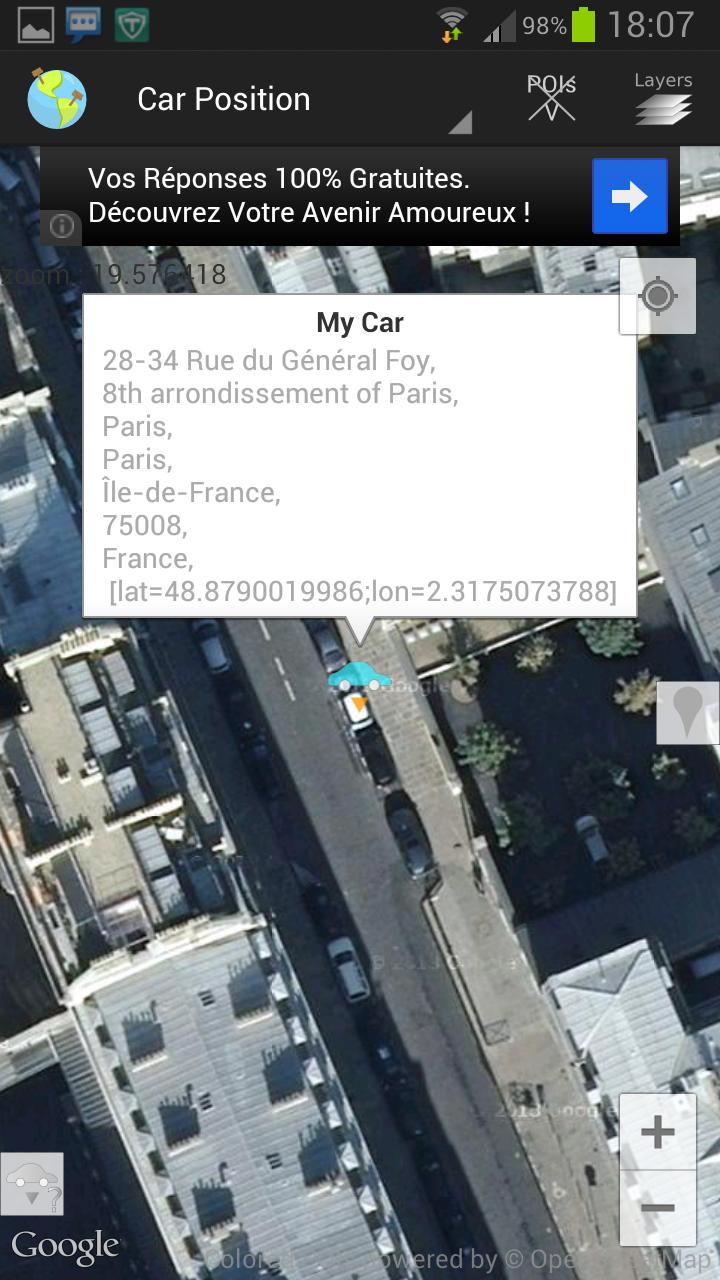Open the Layers menu
The width and height of the screenshot is (720, 1280).
tap(663, 98)
